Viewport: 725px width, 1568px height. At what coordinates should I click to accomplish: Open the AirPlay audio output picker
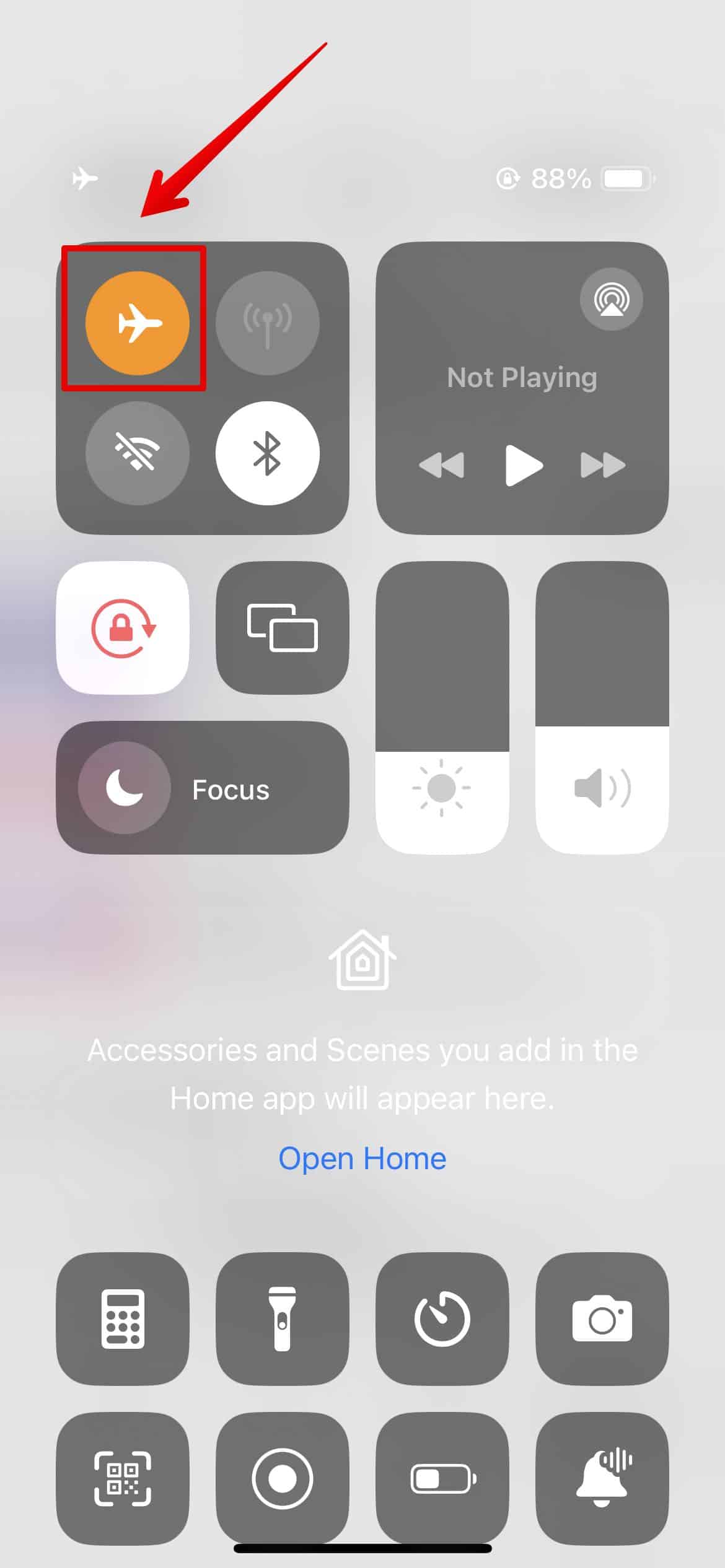tap(611, 299)
